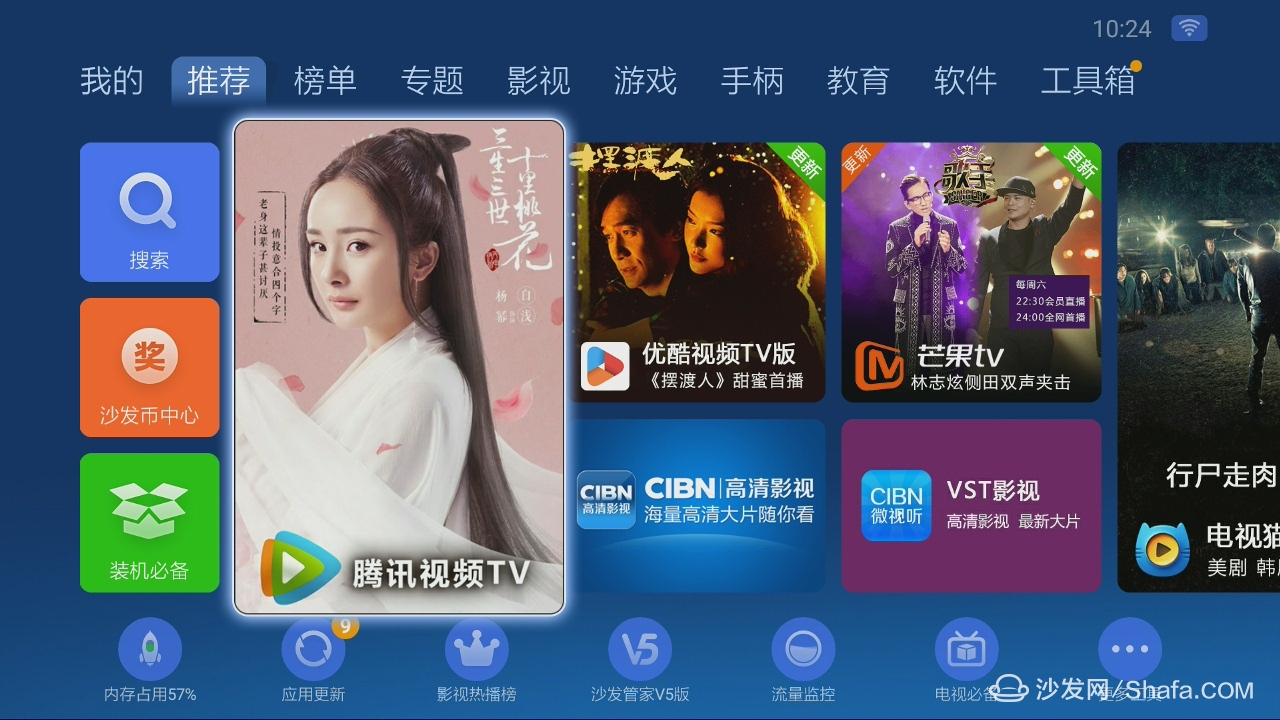The width and height of the screenshot is (1280, 720).
Task: Open the 芒果tv card
Action: [971, 272]
